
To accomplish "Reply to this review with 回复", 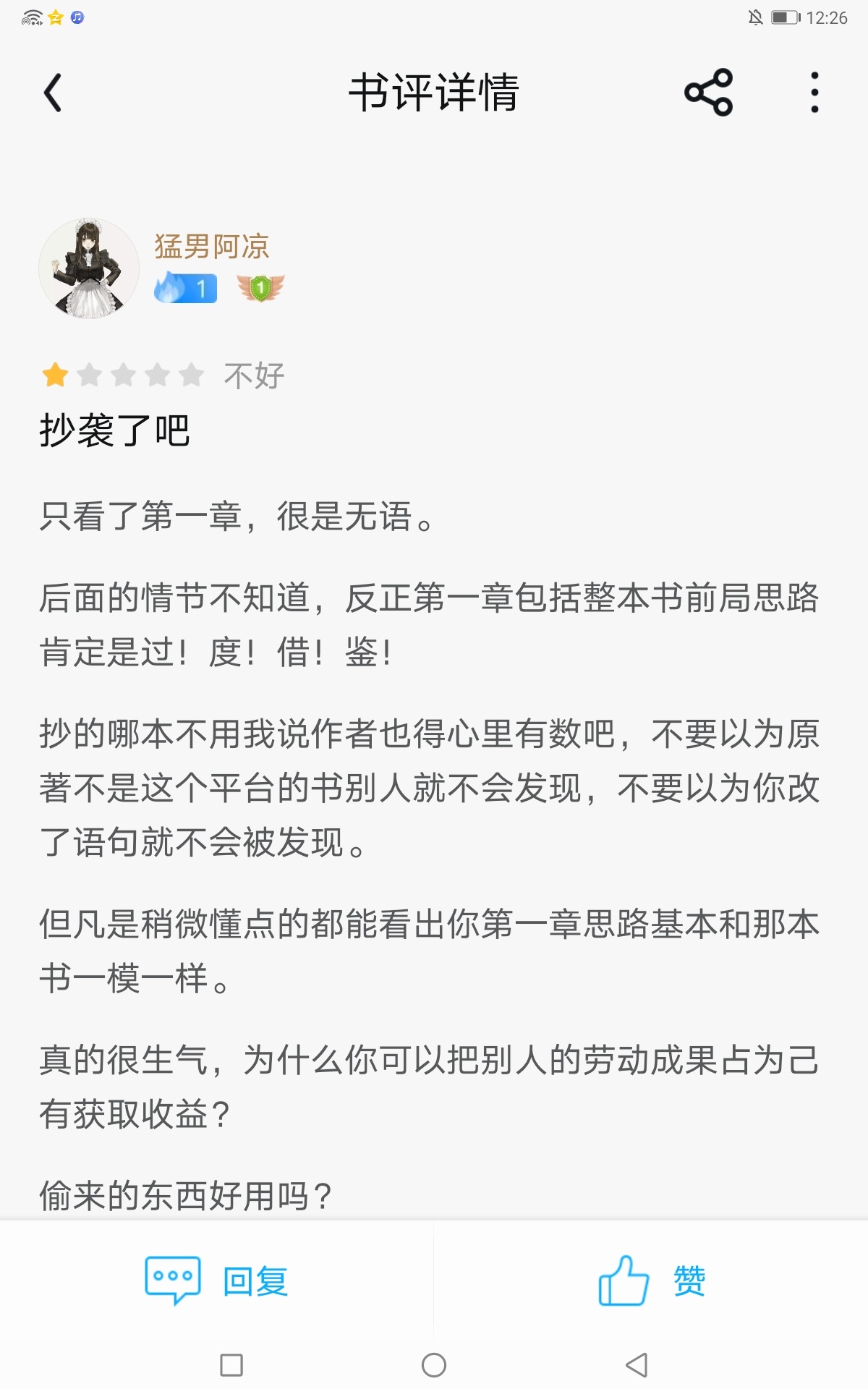I will [x=217, y=1280].
